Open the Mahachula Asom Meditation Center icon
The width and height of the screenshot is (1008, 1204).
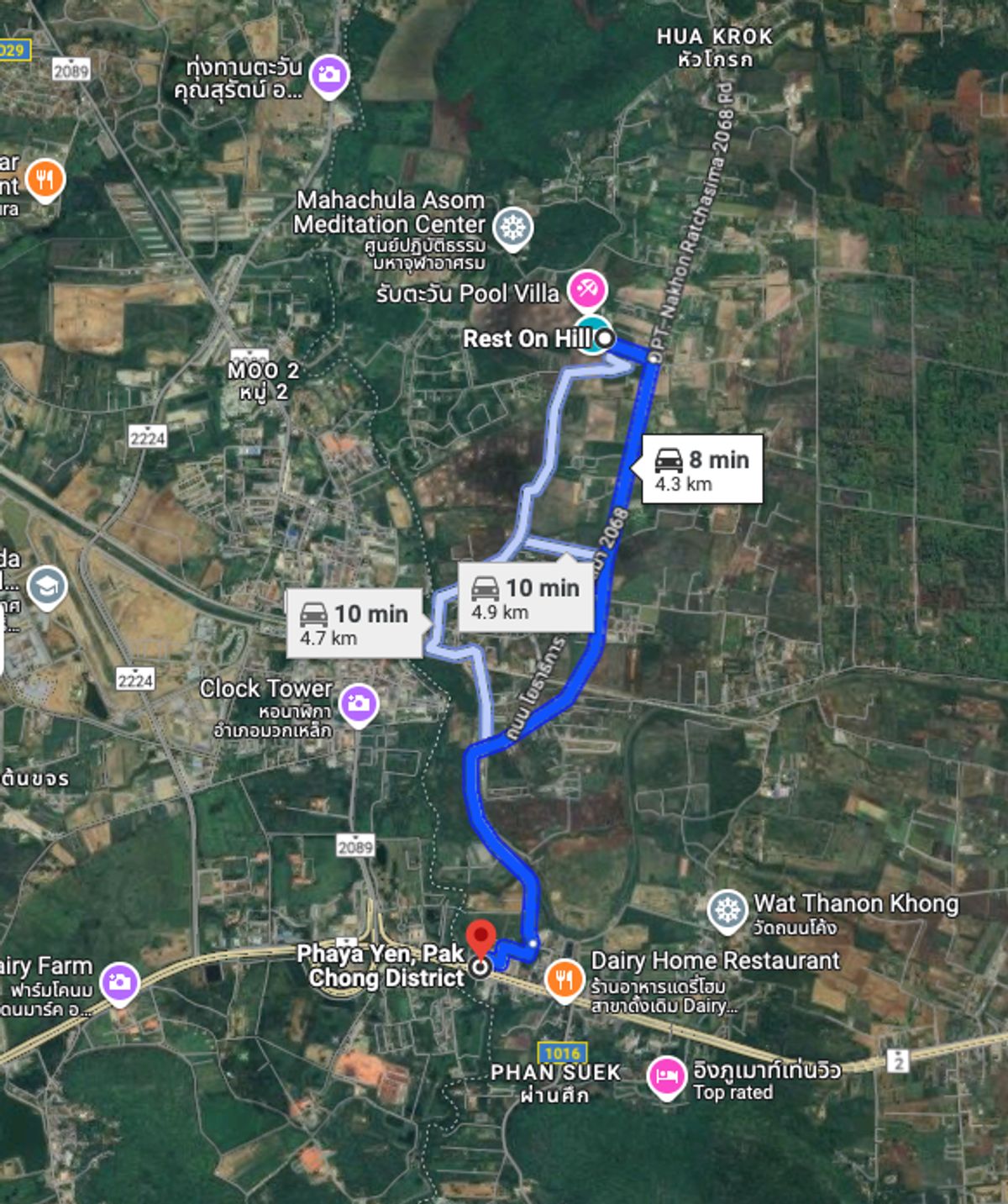(512, 227)
